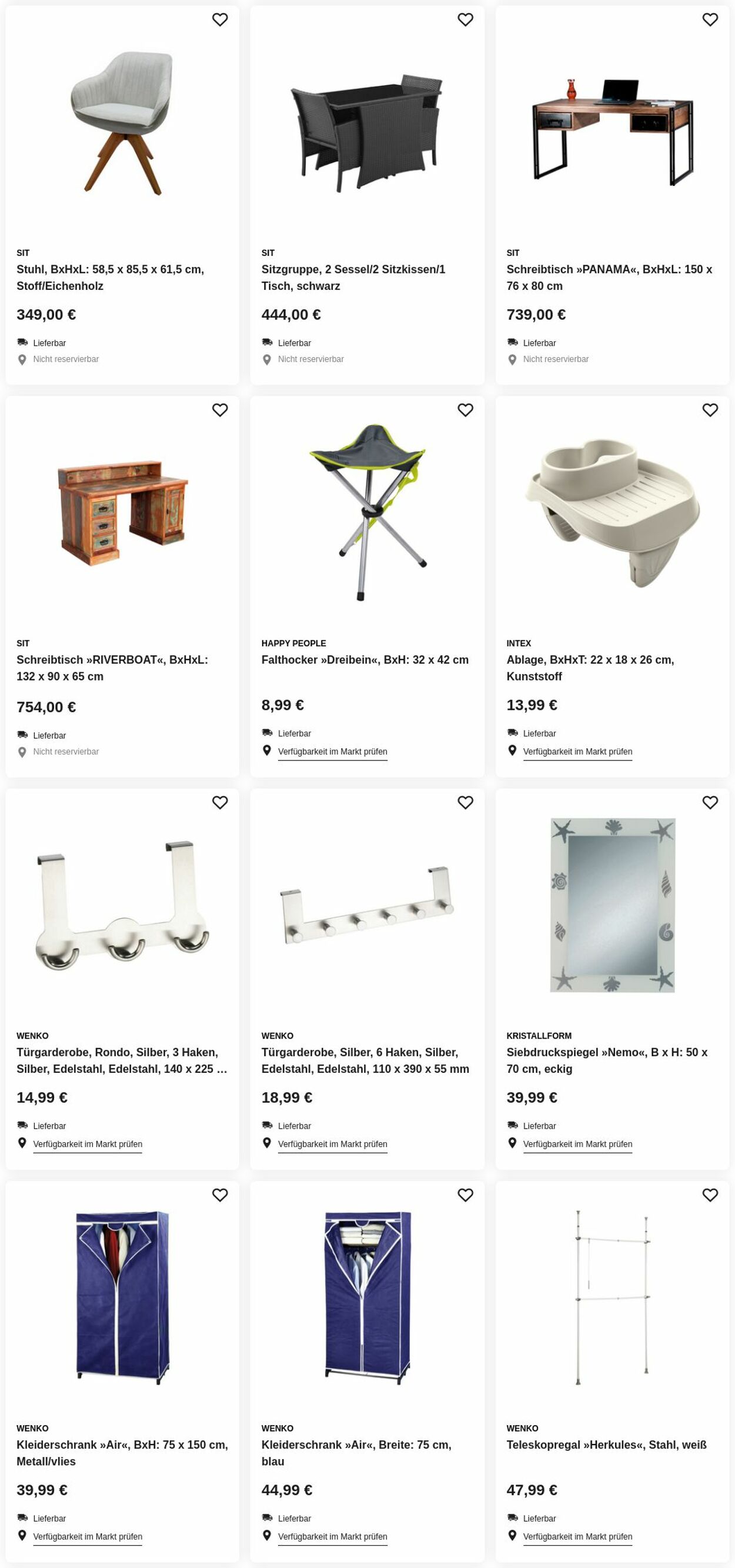The image size is (735, 1568).
Task: Open the Teleskopregal »Herkules« product card
Action: point(606,1444)
